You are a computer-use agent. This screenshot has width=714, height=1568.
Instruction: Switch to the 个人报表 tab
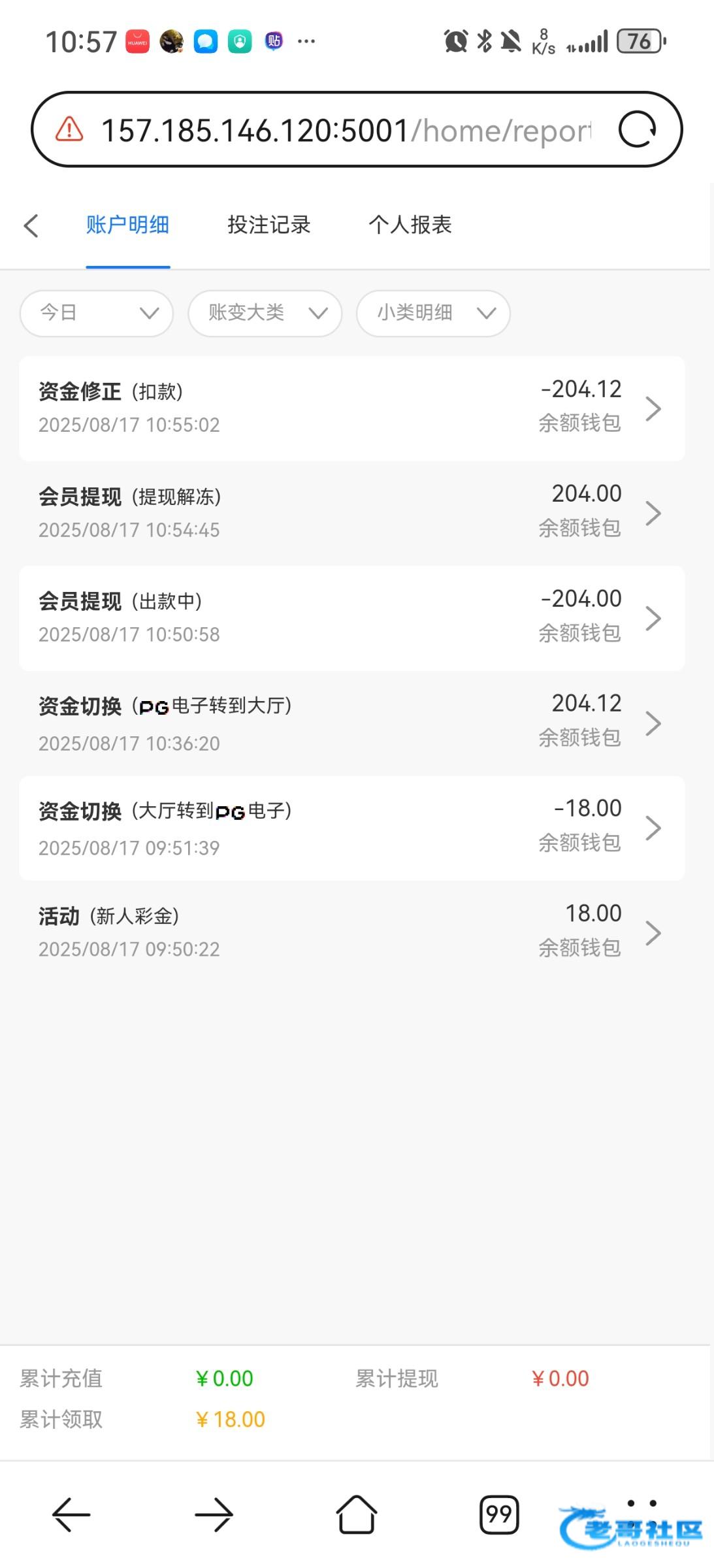pyautogui.click(x=410, y=225)
